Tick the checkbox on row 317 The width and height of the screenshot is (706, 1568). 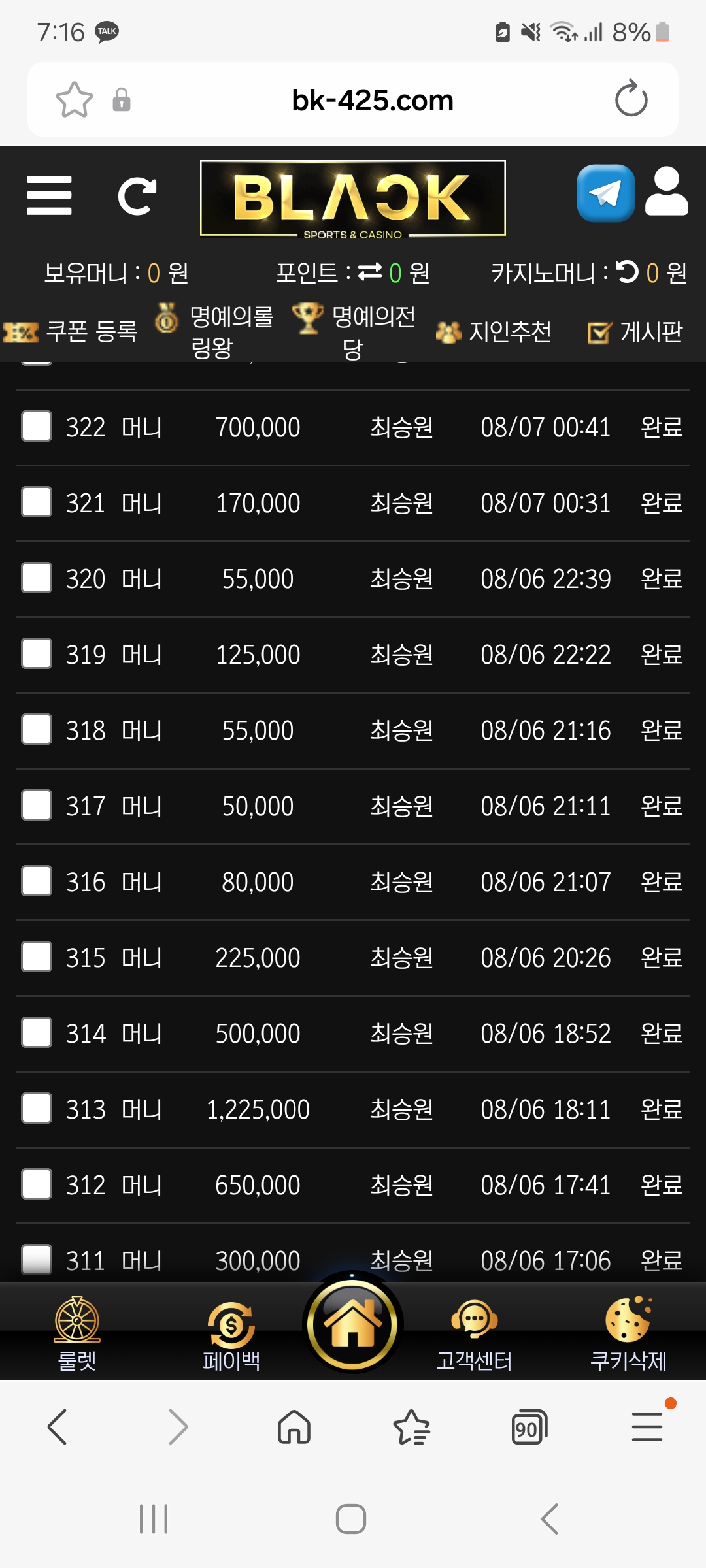click(37, 806)
